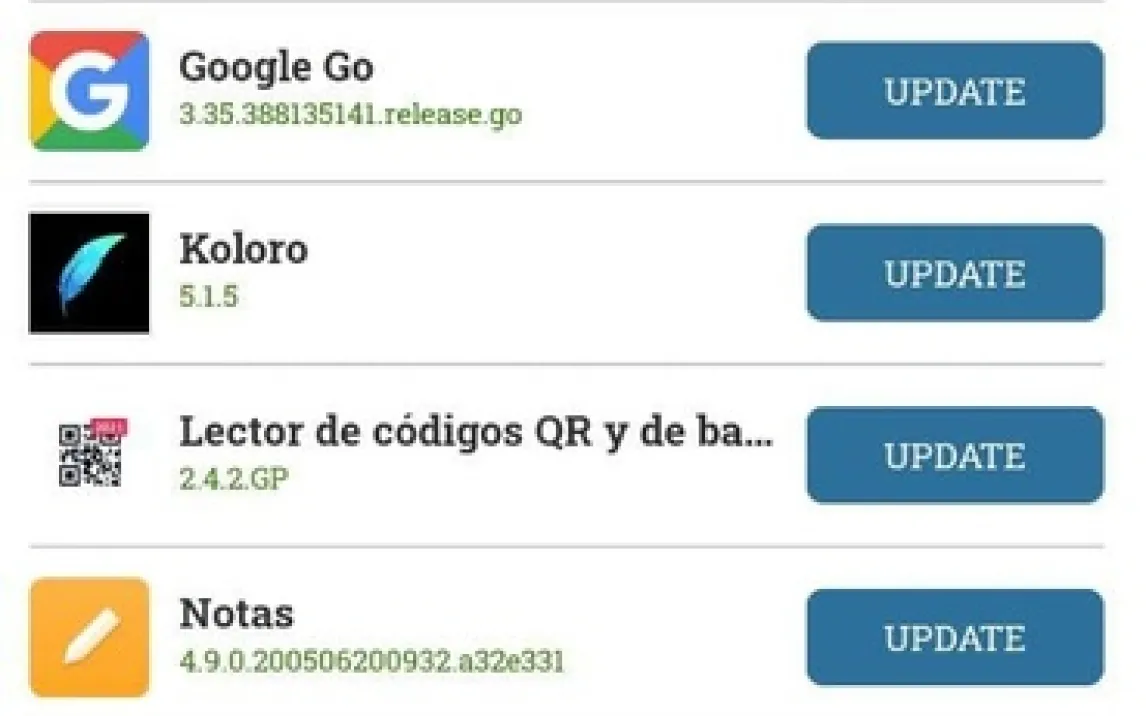Update the Google Go app
This screenshot has height=716, width=1146.
point(954,91)
